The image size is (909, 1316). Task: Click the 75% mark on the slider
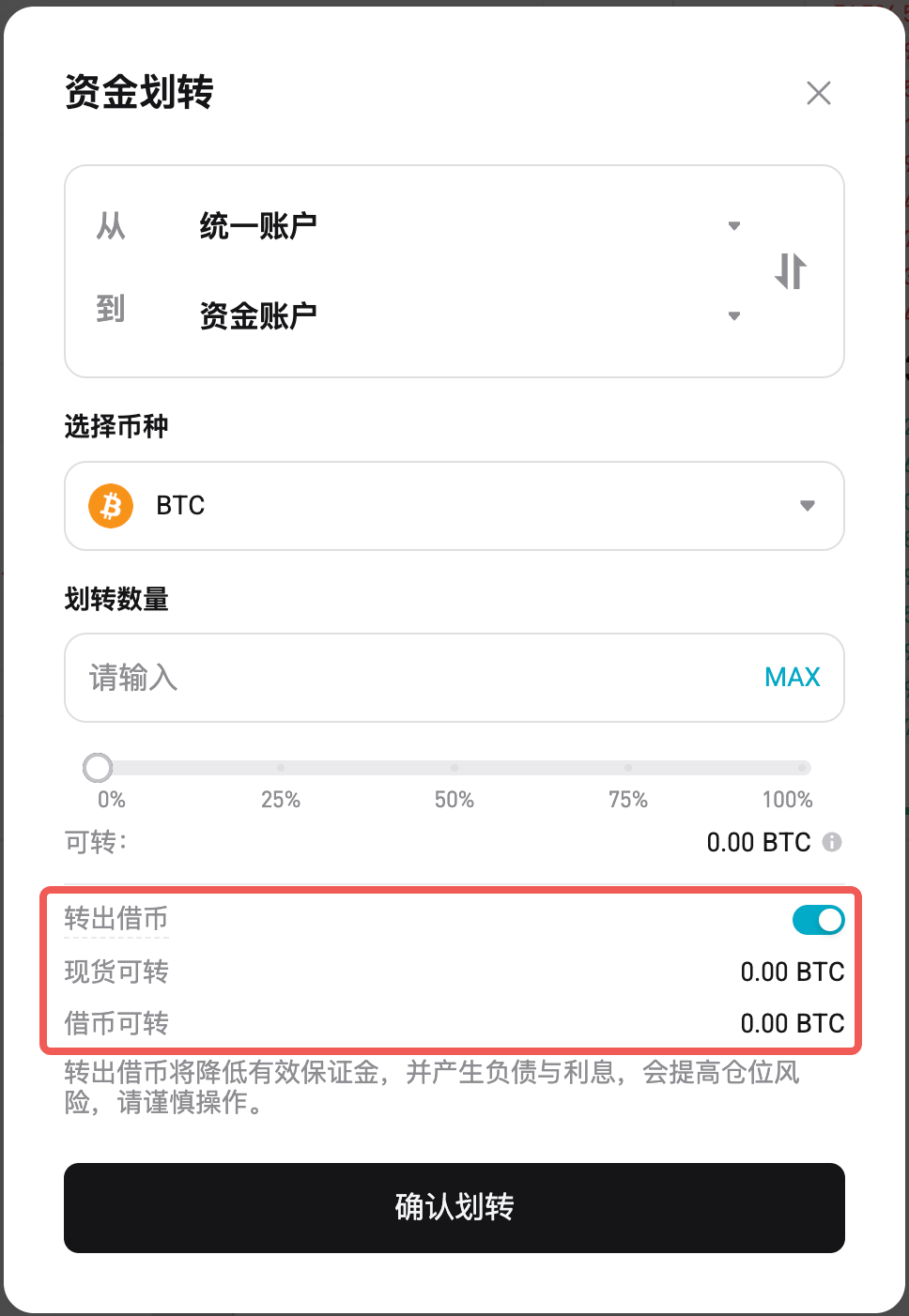tap(627, 767)
